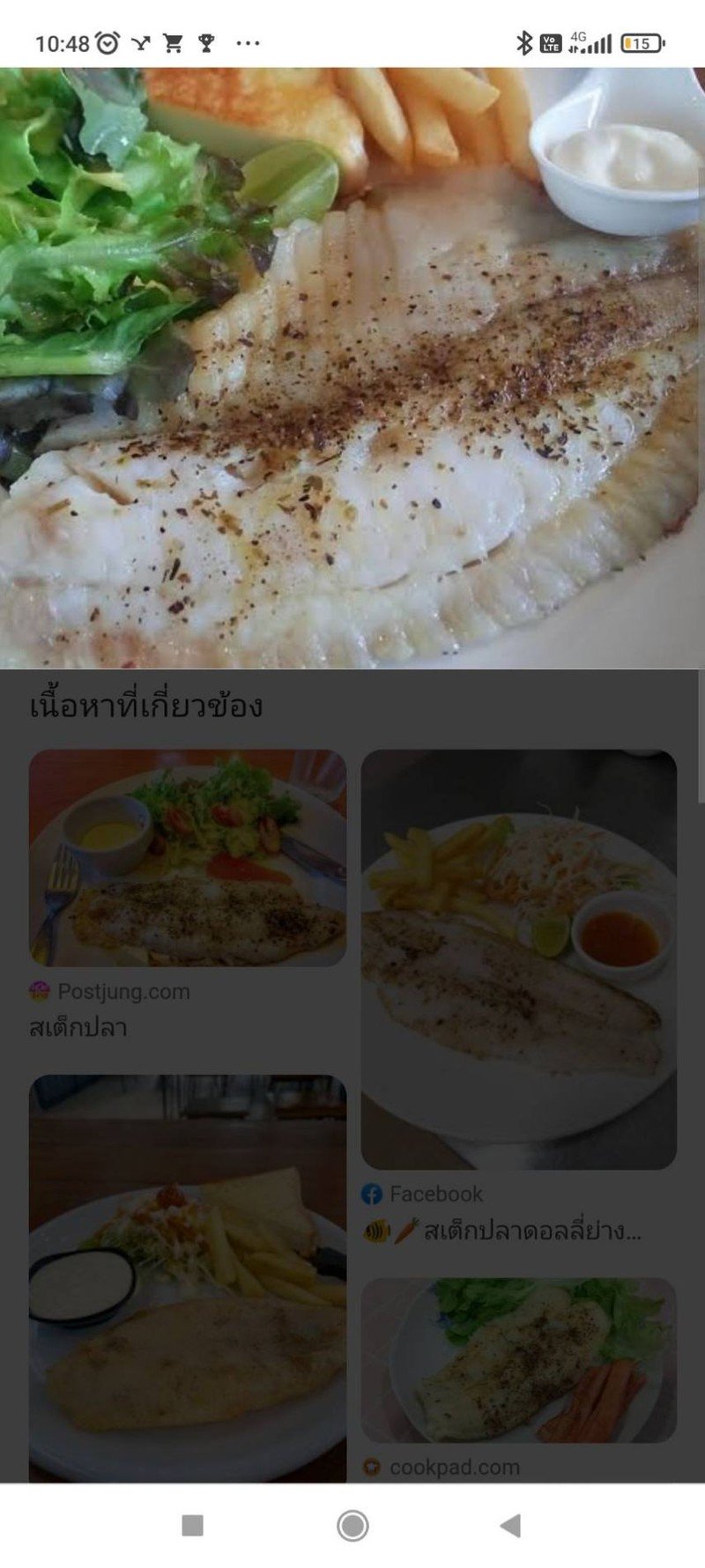Open the Postjung.com fish steak result
705x1568 pixels.
click(x=187, y=858)
